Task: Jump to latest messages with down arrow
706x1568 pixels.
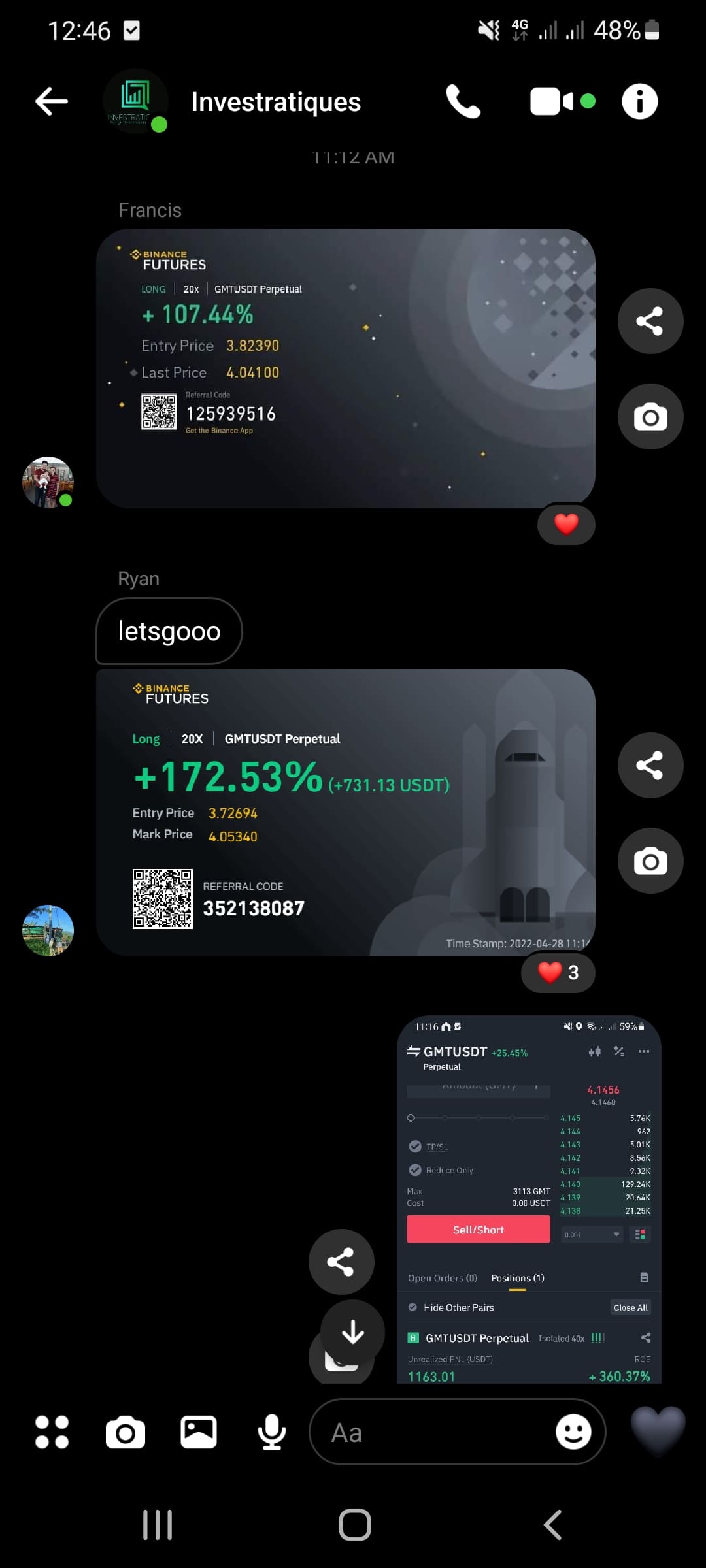Action: 352,1332
